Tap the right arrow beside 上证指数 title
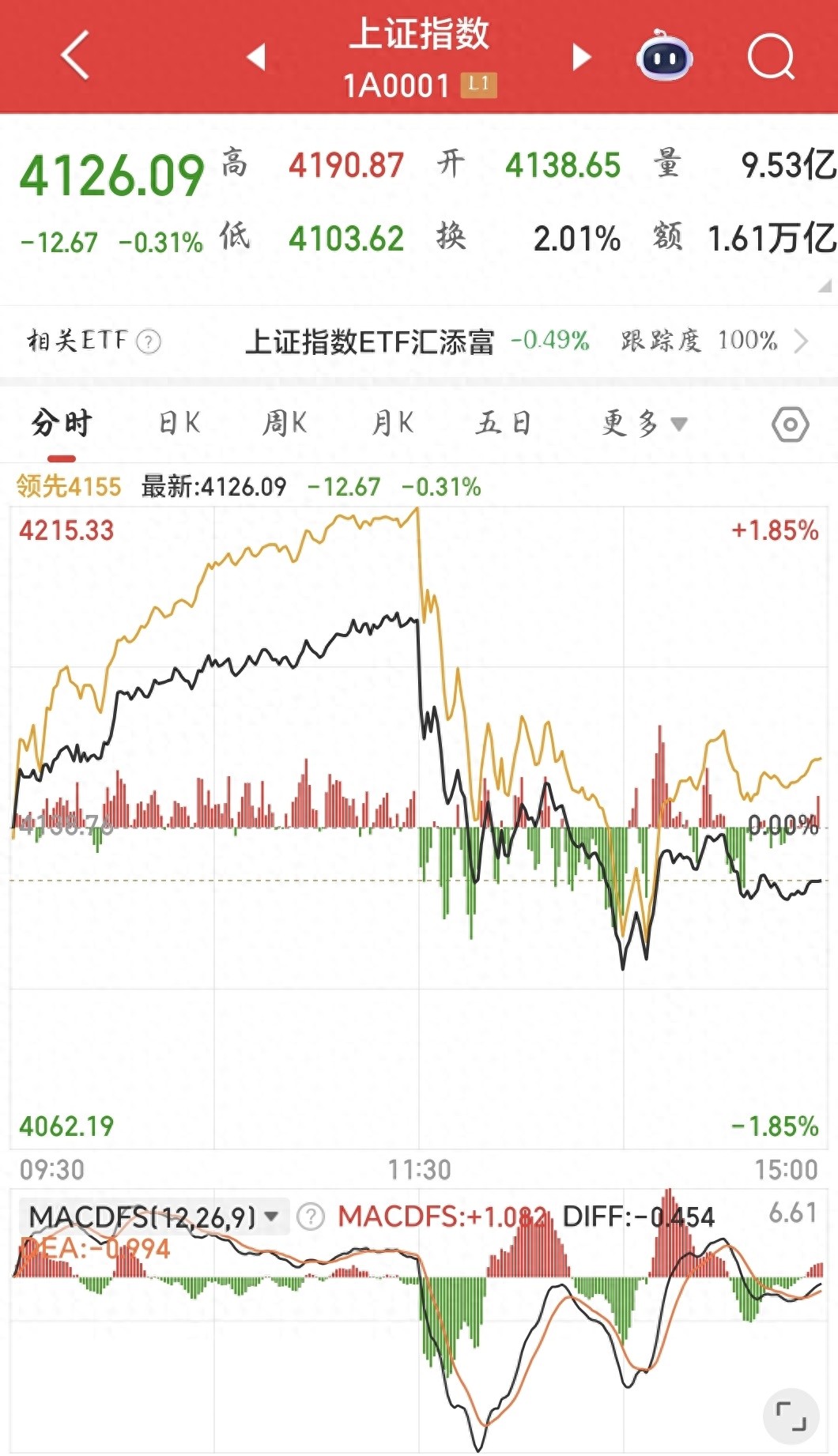The width and height of the screenshot is (838, 1456). click(581, 57)
